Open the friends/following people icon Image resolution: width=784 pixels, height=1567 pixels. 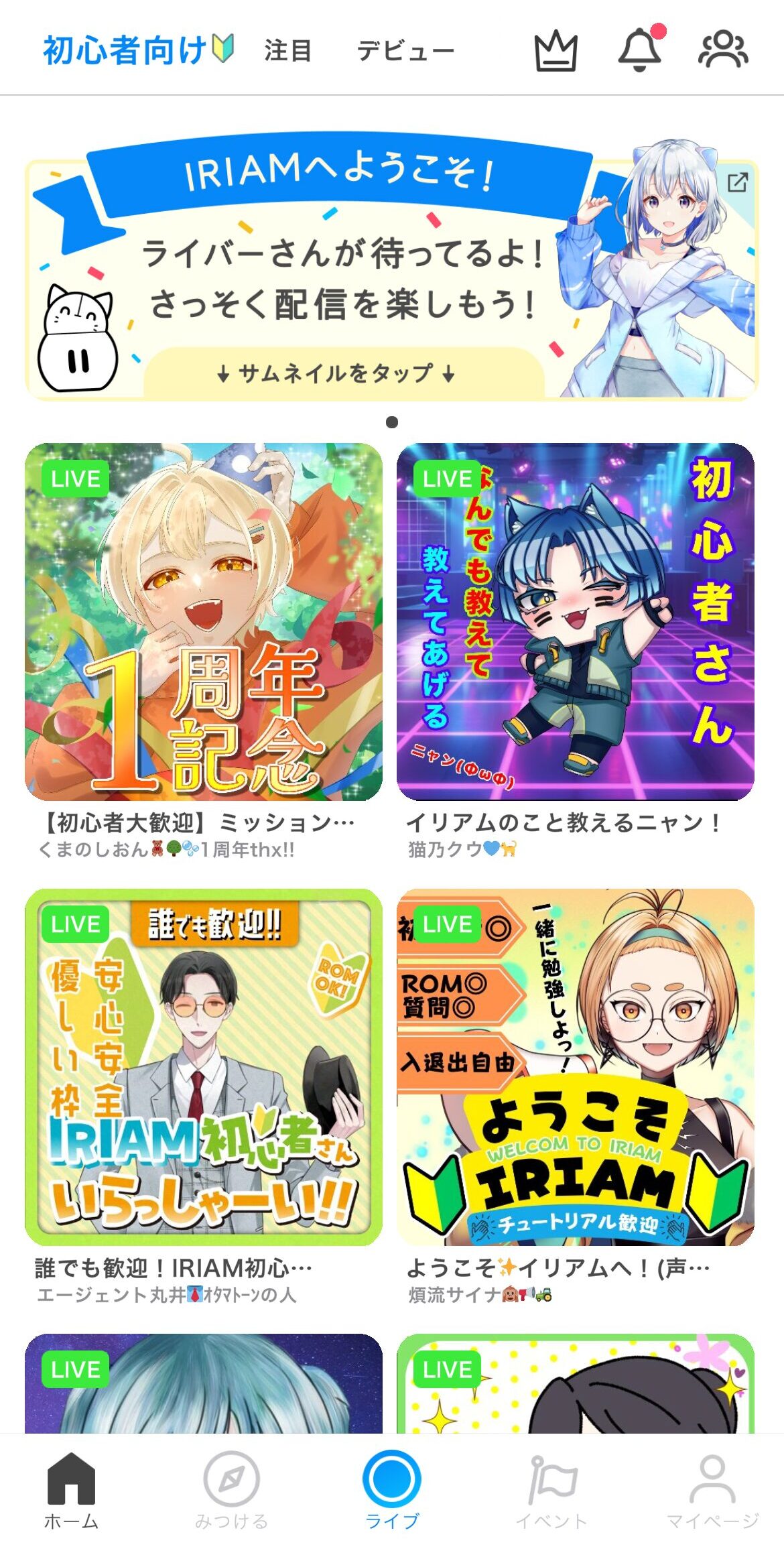[723, 50]
